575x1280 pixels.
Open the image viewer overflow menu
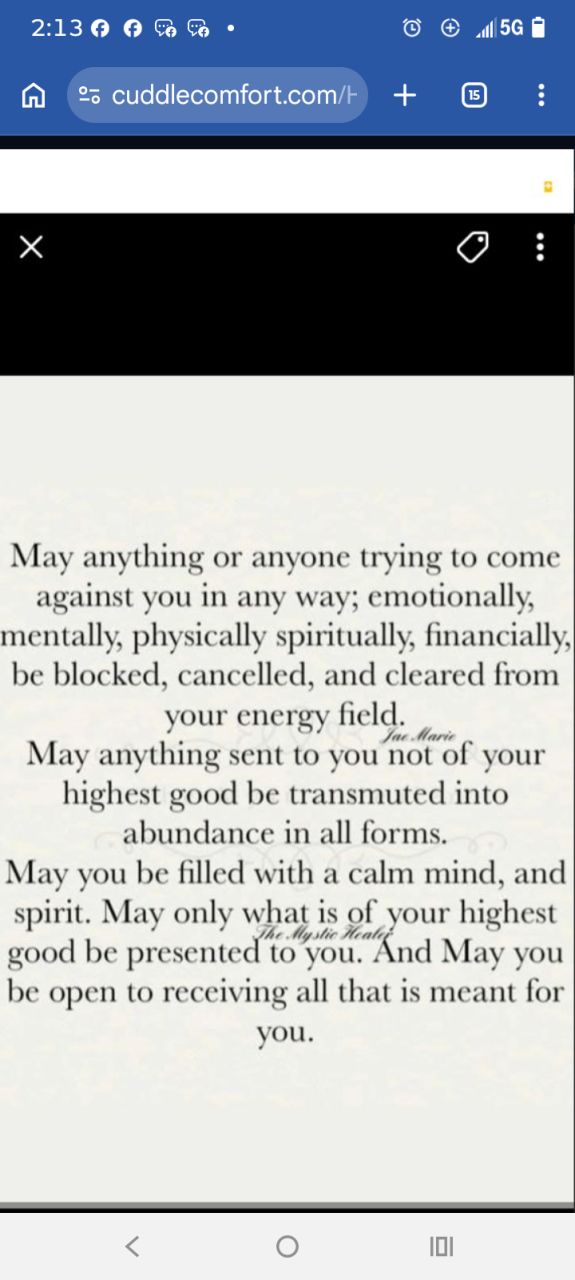pos(540,247)
